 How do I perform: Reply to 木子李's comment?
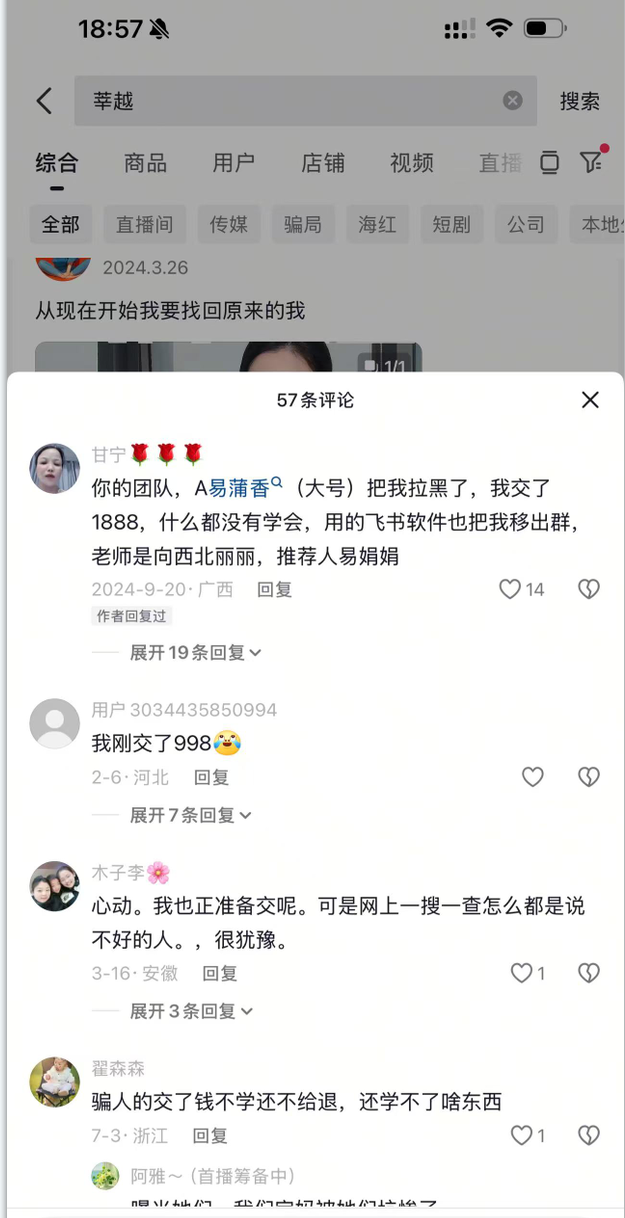pyautogui.click(x=220, y=973)
